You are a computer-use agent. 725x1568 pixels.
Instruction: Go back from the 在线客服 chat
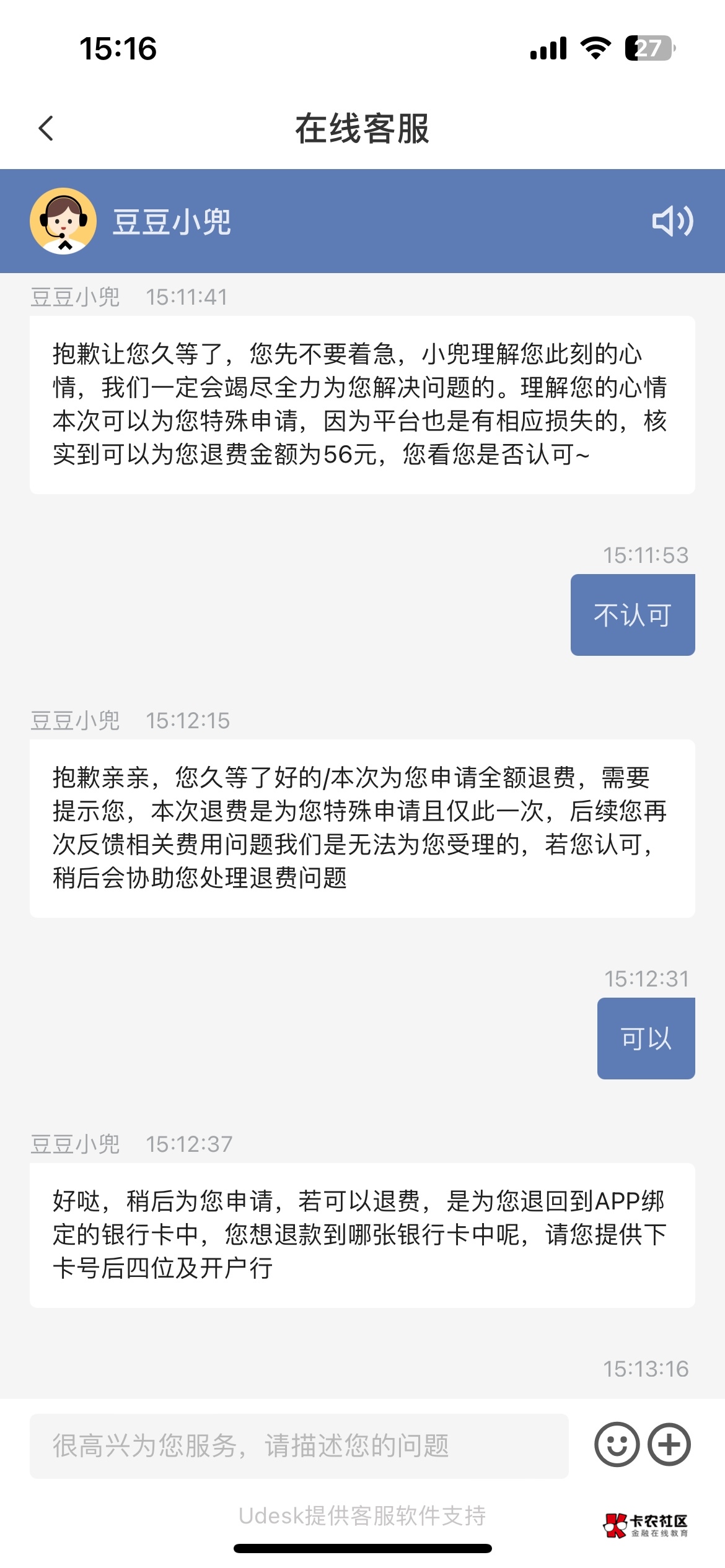(x=46, y=128)
